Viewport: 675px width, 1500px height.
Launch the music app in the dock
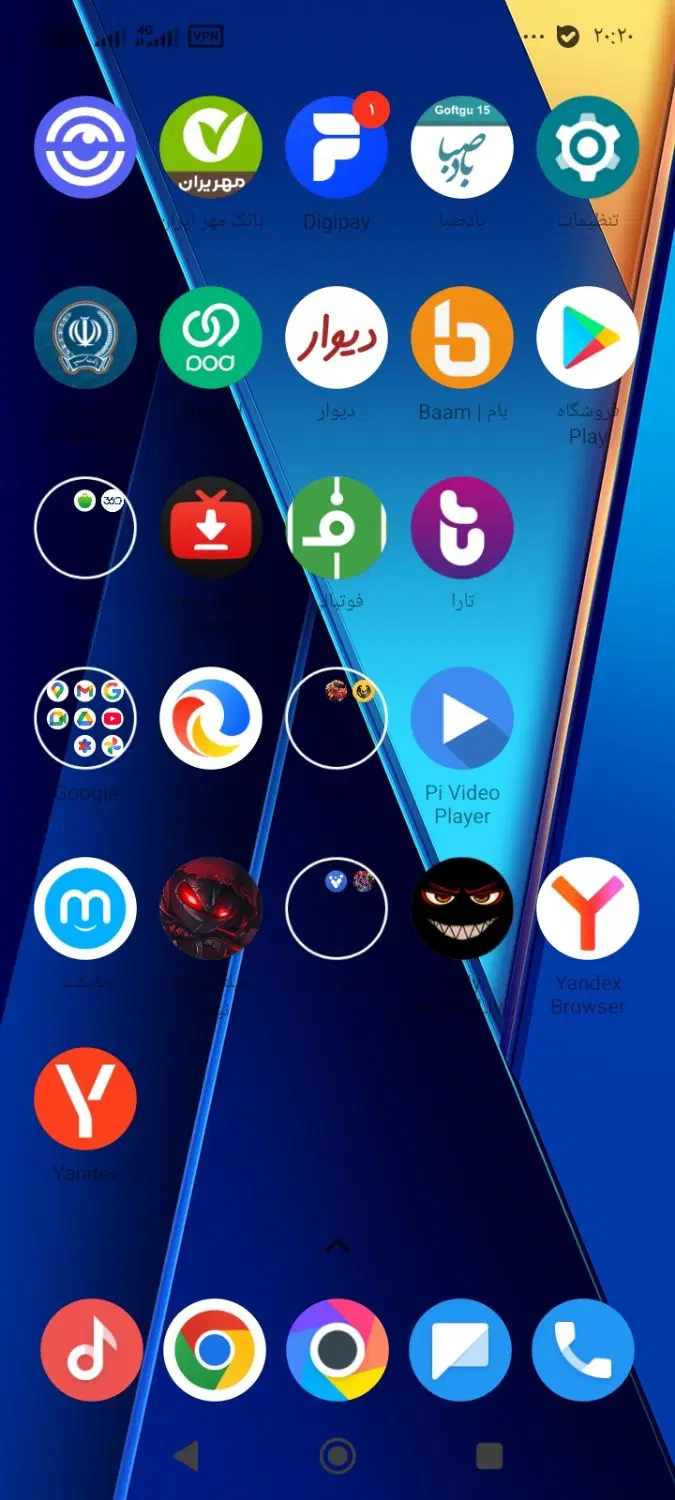pyautogui.click(x=91, y=1350)
